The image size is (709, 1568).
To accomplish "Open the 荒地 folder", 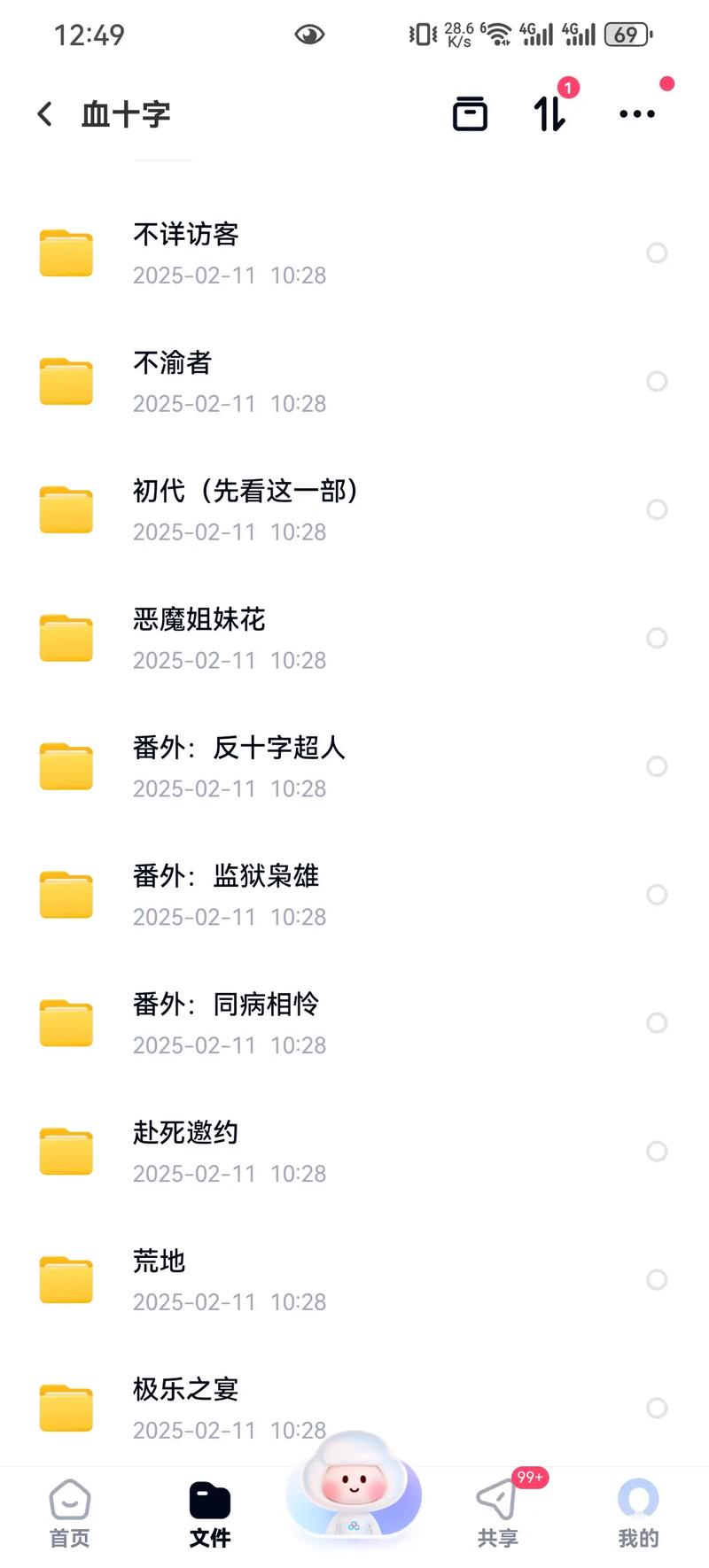I will click(x=160, y=1279).
